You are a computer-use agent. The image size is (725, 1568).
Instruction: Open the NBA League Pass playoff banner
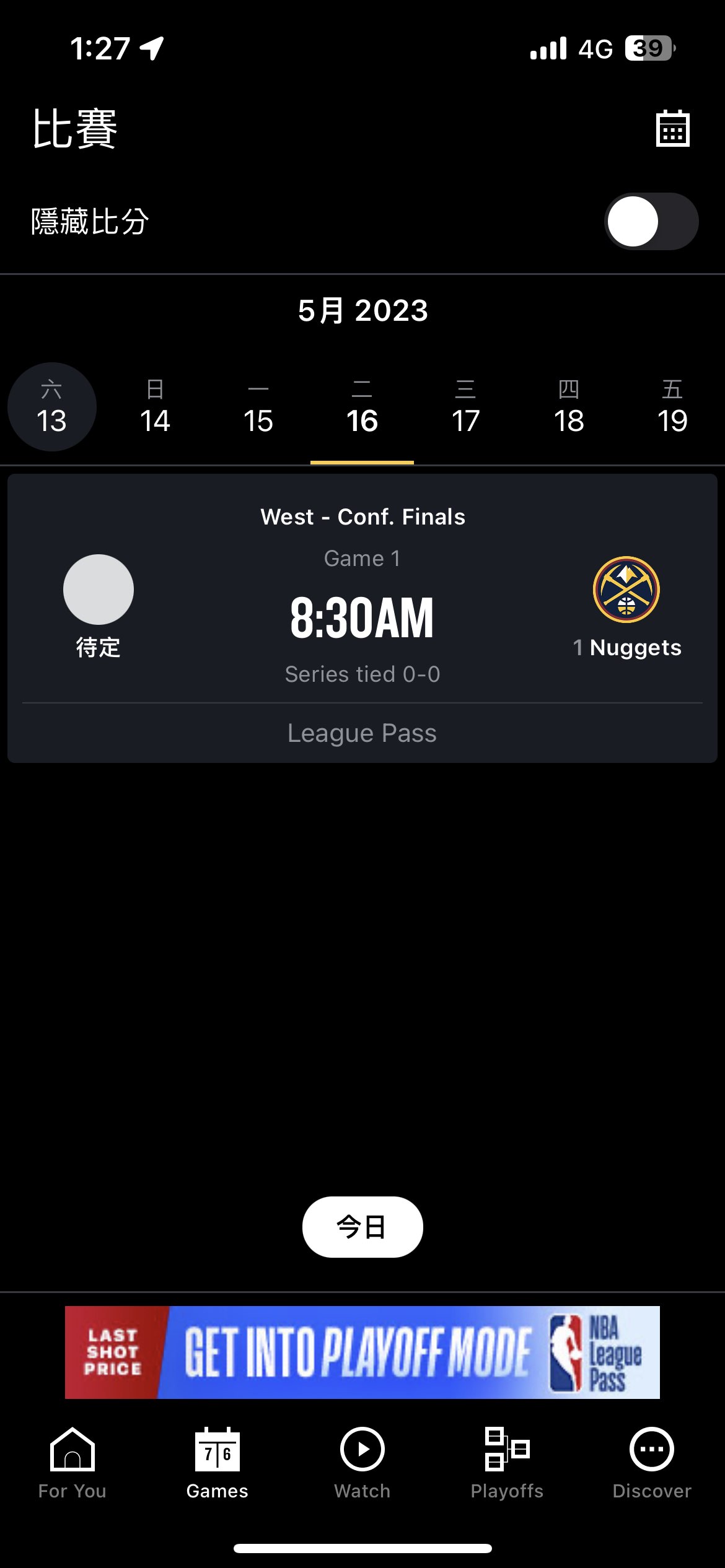coord(362,1352)
